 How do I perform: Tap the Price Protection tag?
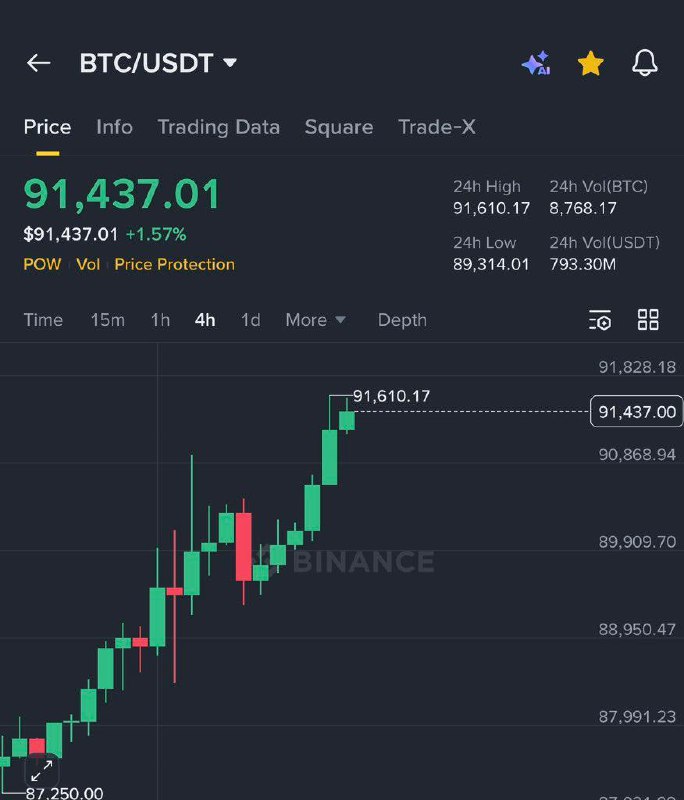click(174, 264)
